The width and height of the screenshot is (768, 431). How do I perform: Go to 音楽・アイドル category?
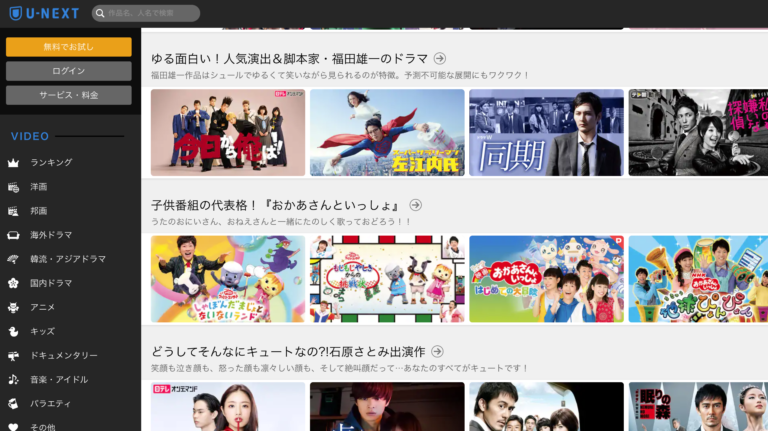coord(59,379)
